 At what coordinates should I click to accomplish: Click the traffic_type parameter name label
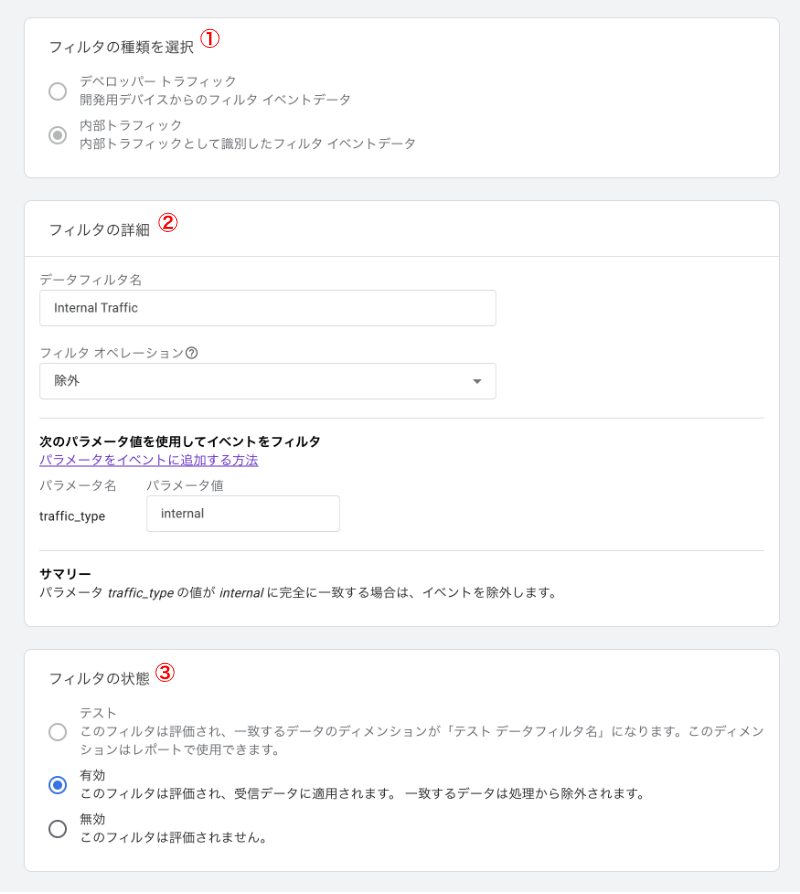(74, 513)
